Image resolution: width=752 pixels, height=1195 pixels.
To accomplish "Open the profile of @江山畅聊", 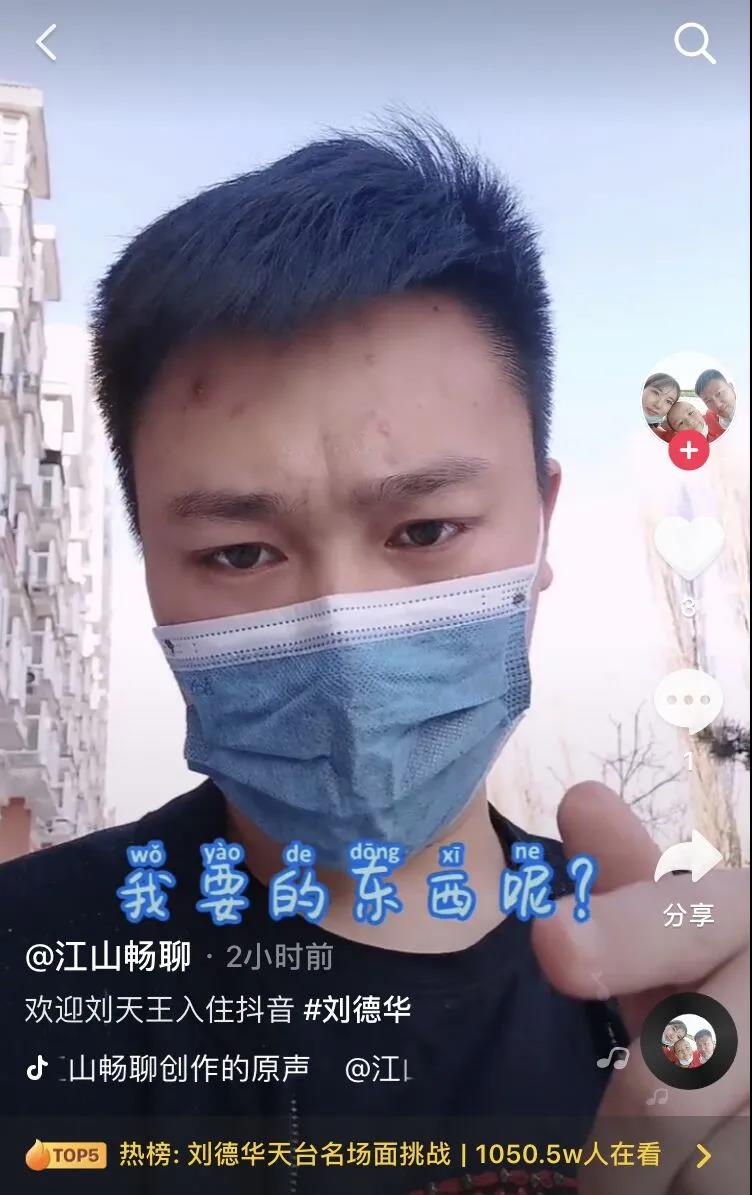I will 108,957.
